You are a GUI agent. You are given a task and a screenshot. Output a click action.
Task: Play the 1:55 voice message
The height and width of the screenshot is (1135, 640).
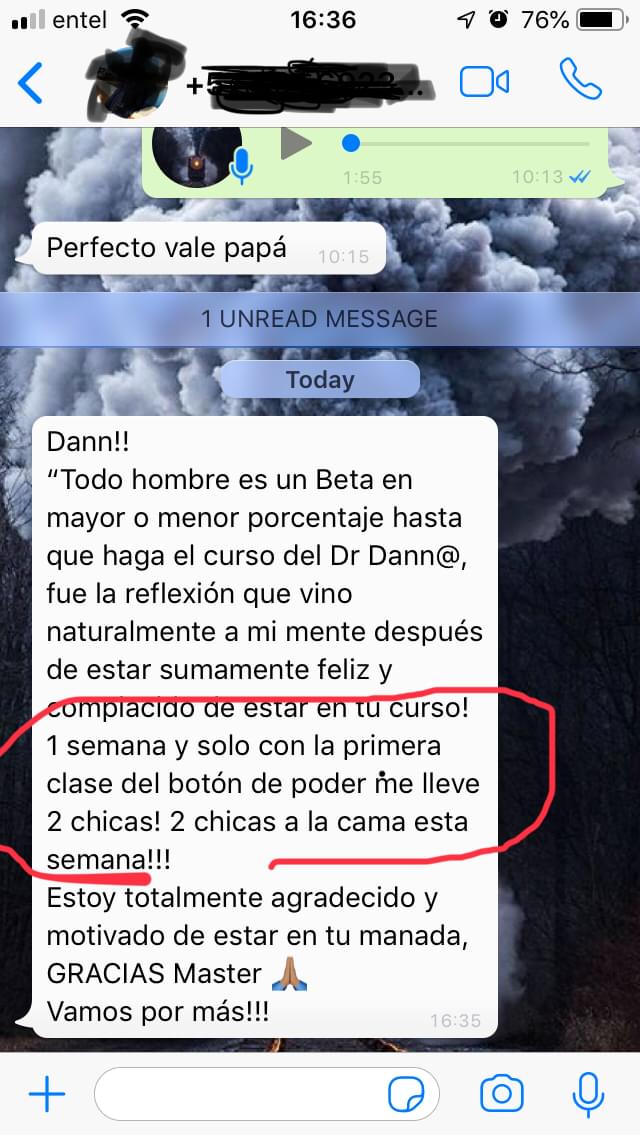tap(296, 144)
